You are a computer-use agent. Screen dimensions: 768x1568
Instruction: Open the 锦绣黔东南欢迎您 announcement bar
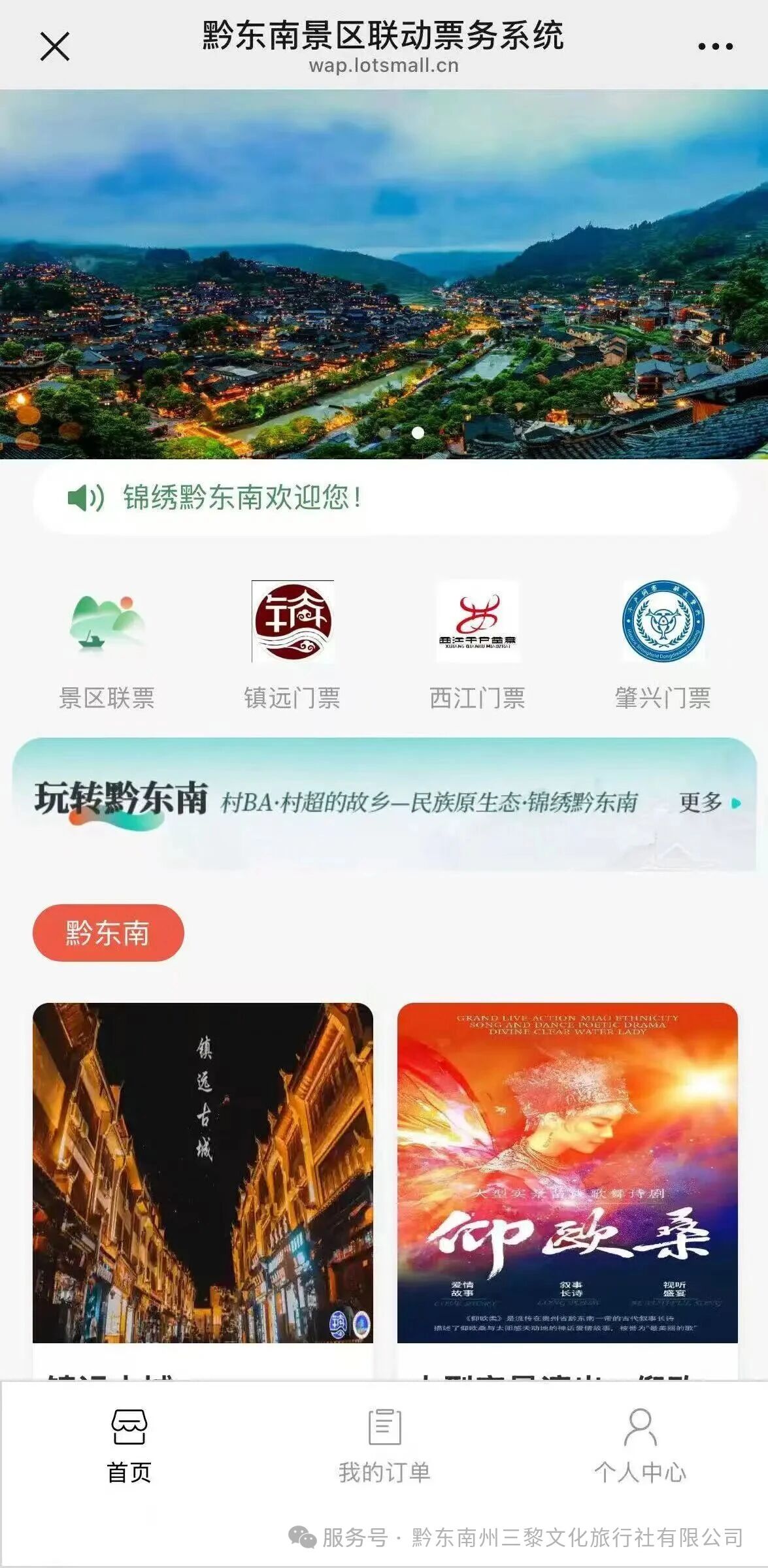(384, 498)
